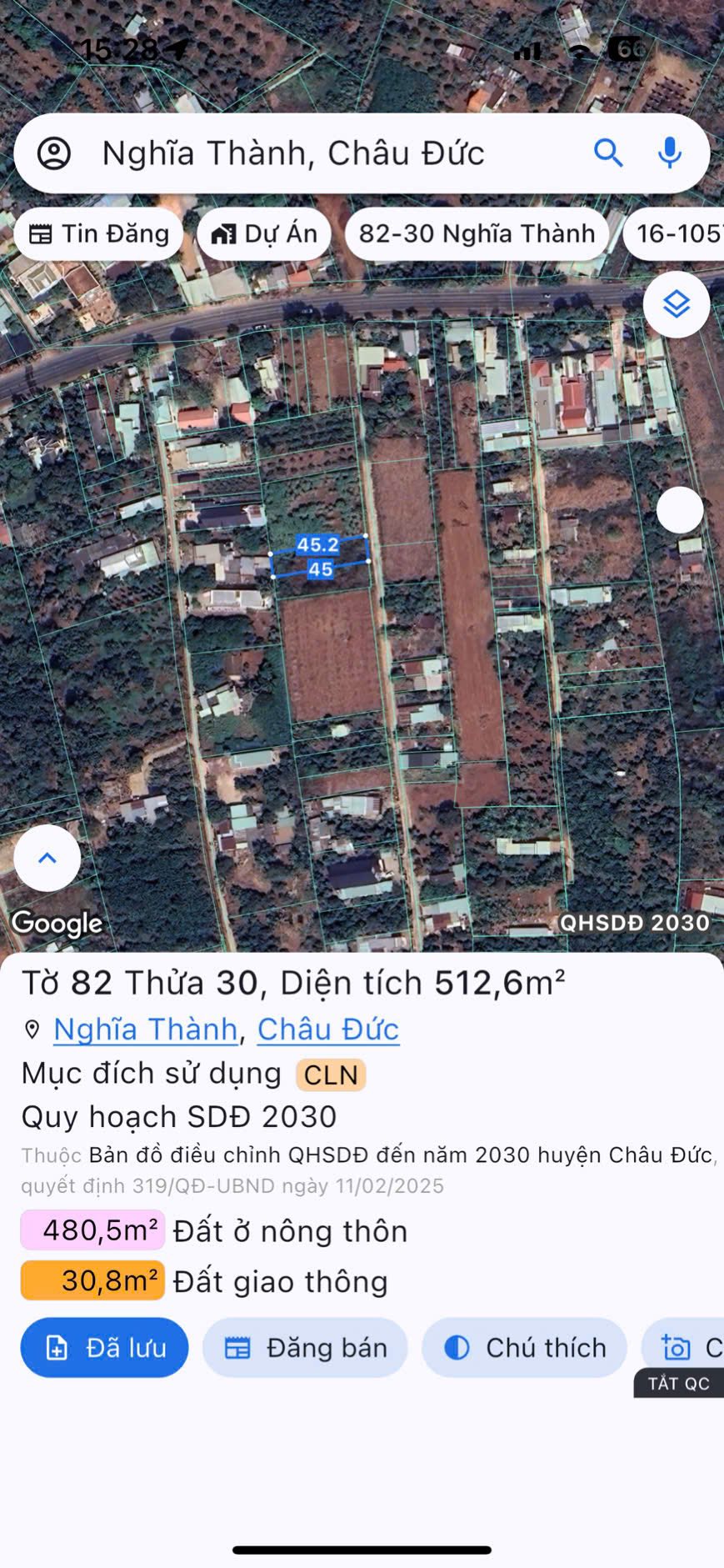
Task: Open the map layers button
Action: 676,304
